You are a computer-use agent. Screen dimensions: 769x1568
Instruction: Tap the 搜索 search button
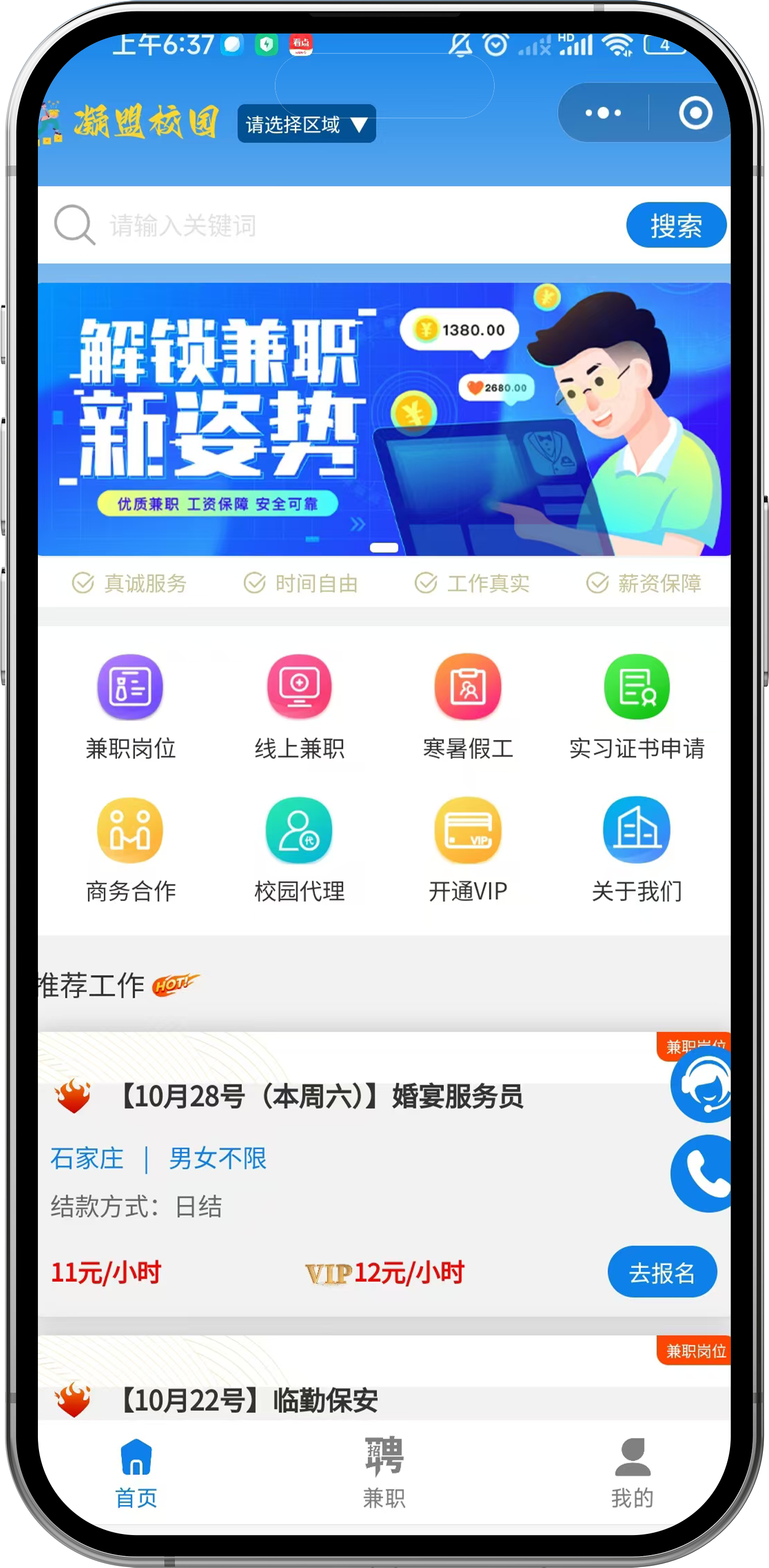675,225
